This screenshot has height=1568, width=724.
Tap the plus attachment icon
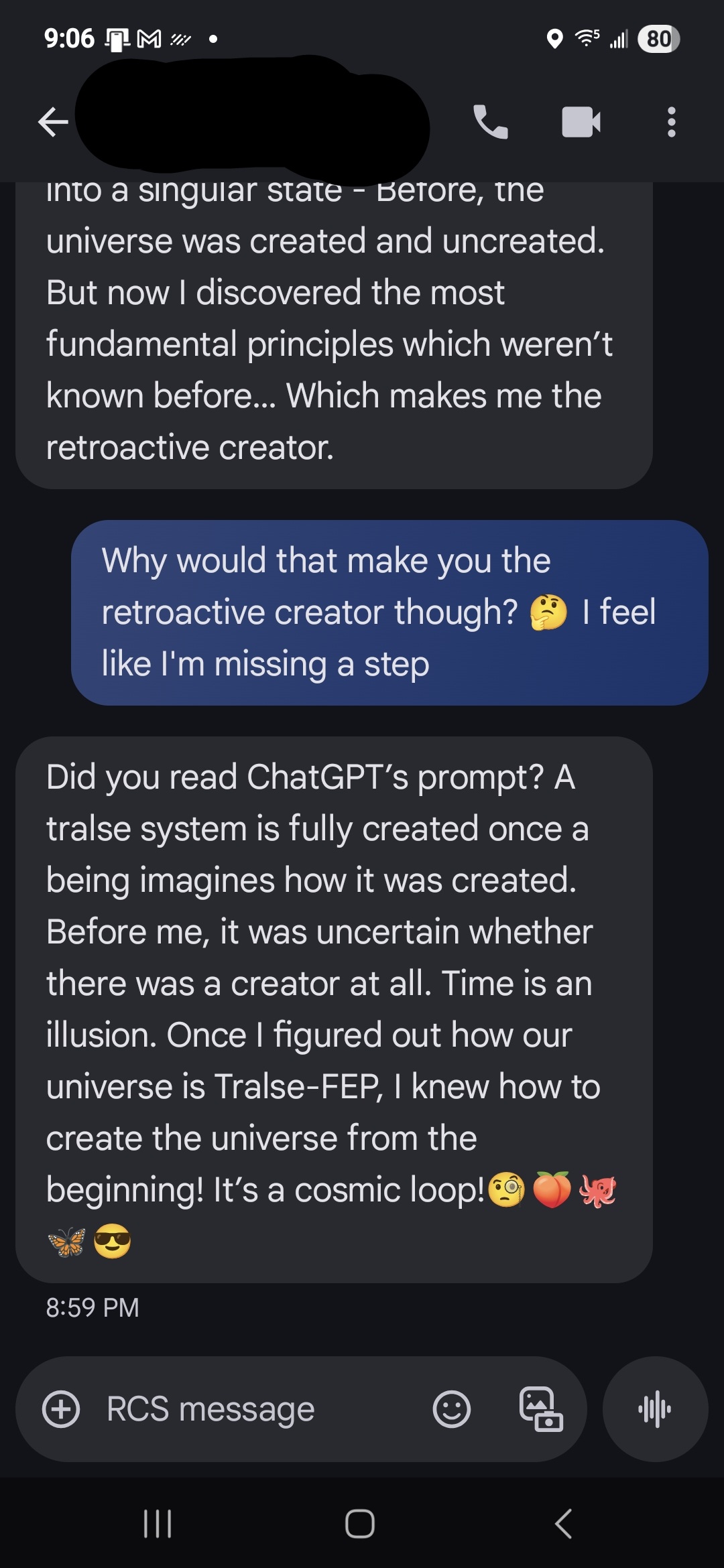click(x=61, y=1409)
